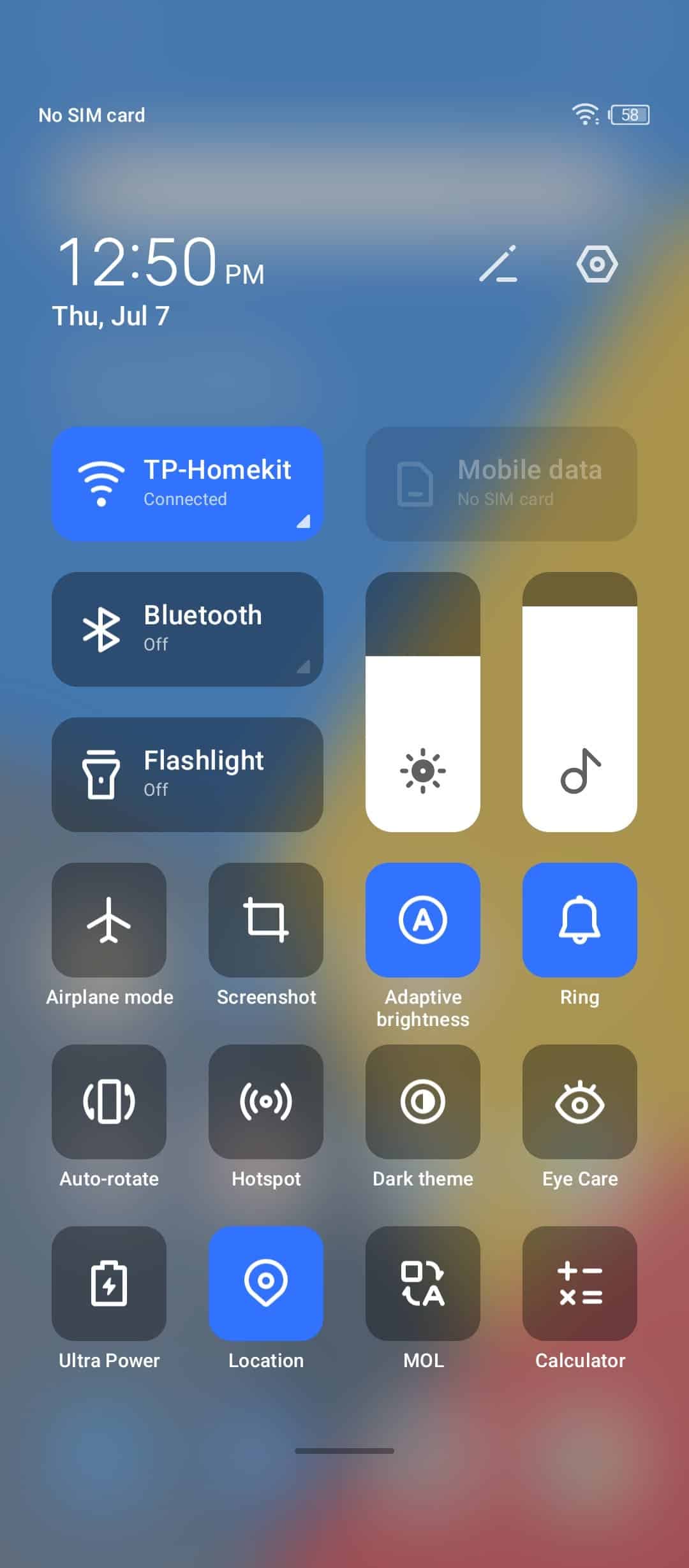Viewport: 689px width, 1568px height.
Task: Tap the brightness slider
Action: (423, 702)
